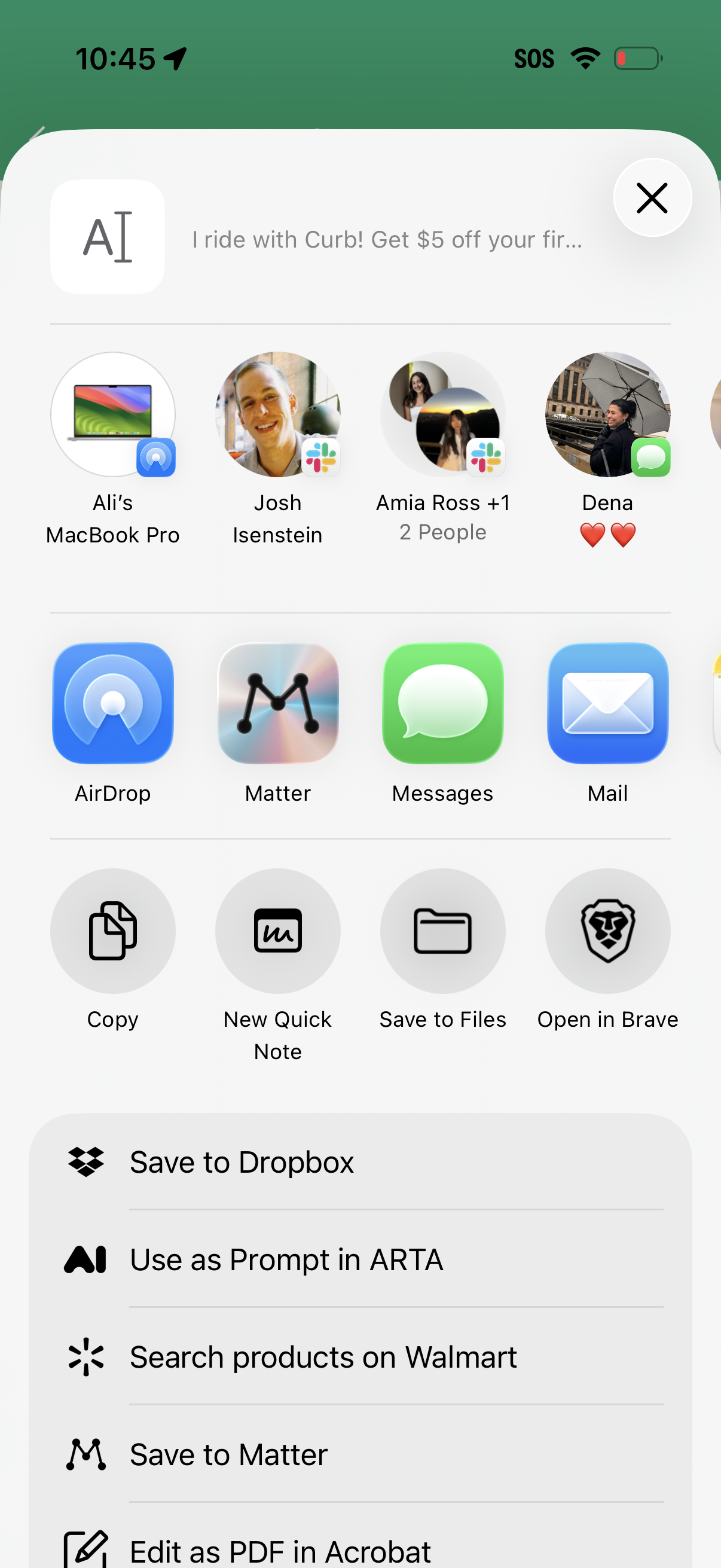721x1568 pixels.
Task: Share with Josh Isenstein on Slack
Action: [277, 414]
